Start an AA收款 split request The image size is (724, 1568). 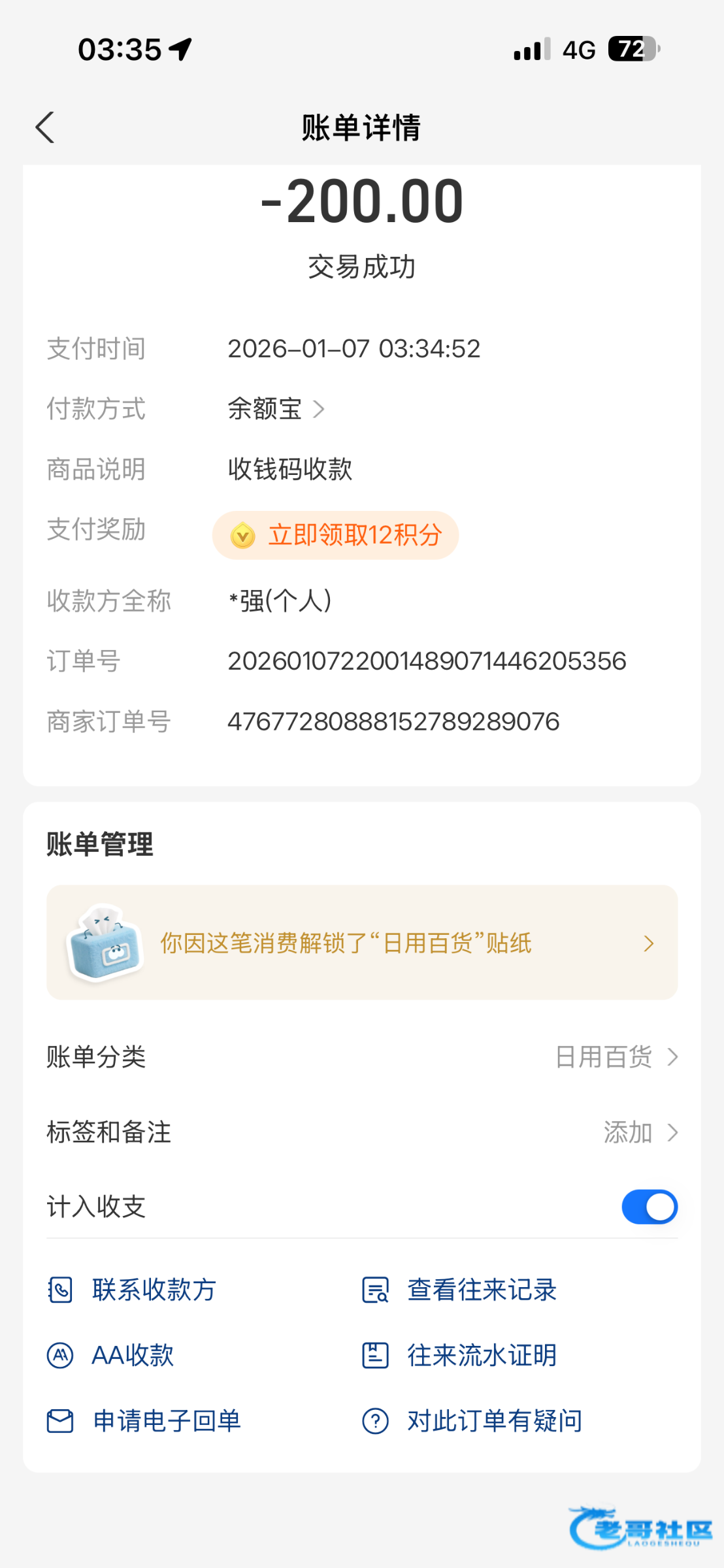111,1356
